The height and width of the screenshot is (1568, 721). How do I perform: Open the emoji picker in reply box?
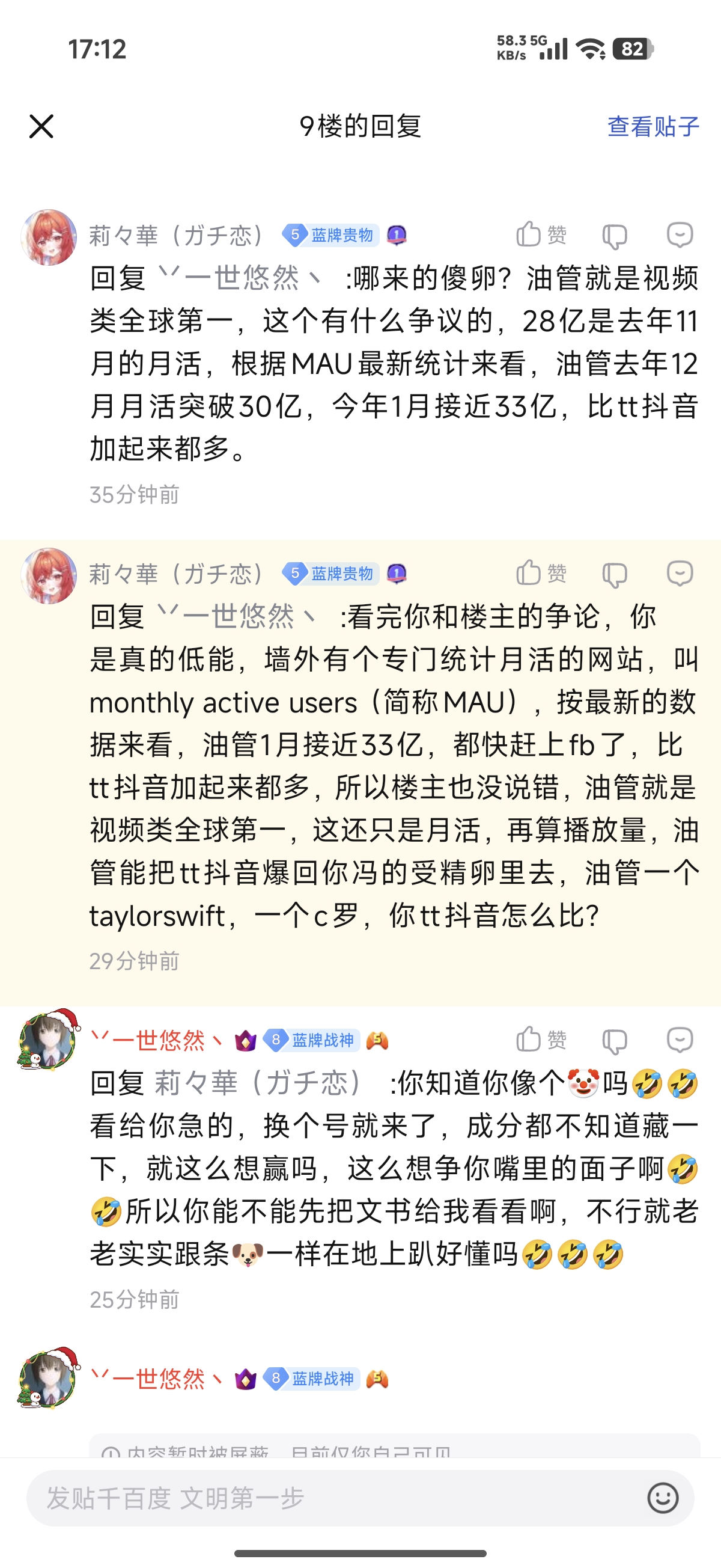click(662, 1498)
